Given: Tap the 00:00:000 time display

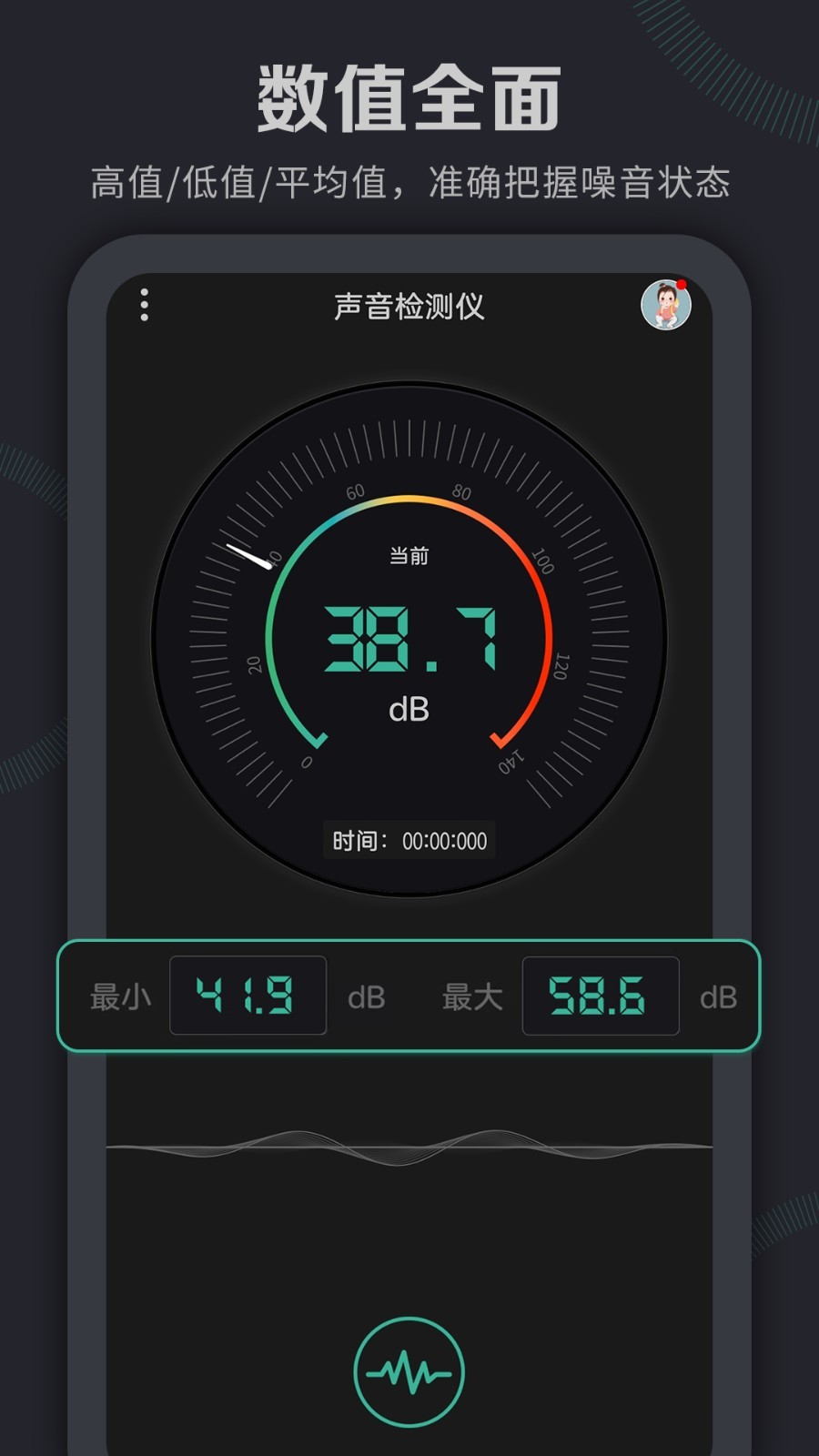Looking at the screenshot, I should [x=443, y=842].
